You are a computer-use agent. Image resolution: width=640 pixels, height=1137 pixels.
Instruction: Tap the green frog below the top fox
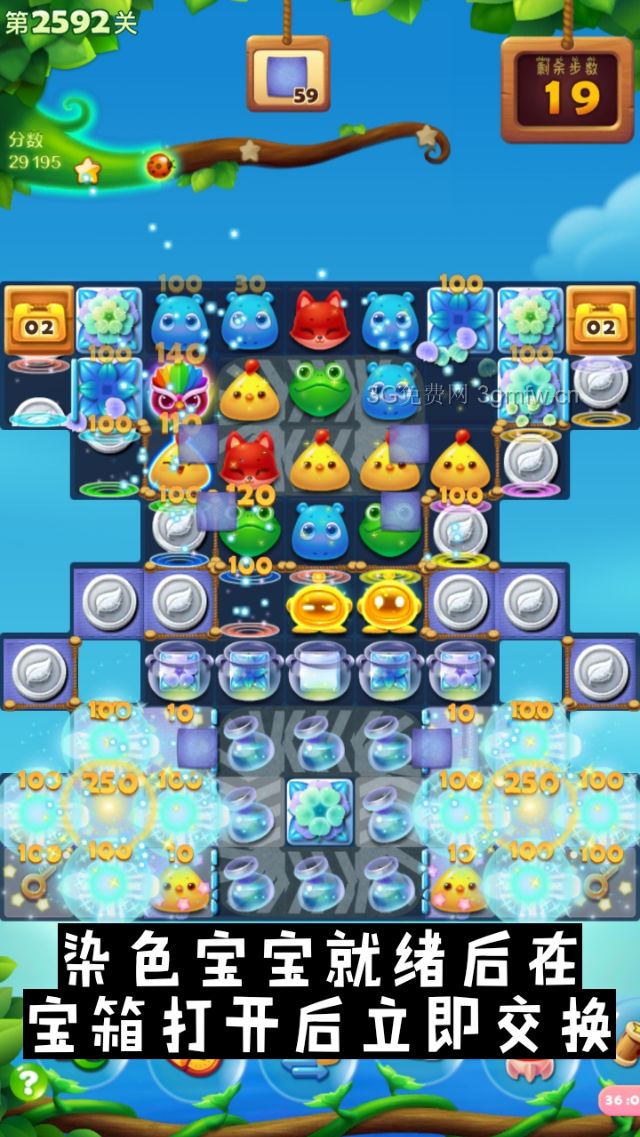point(319,388)
